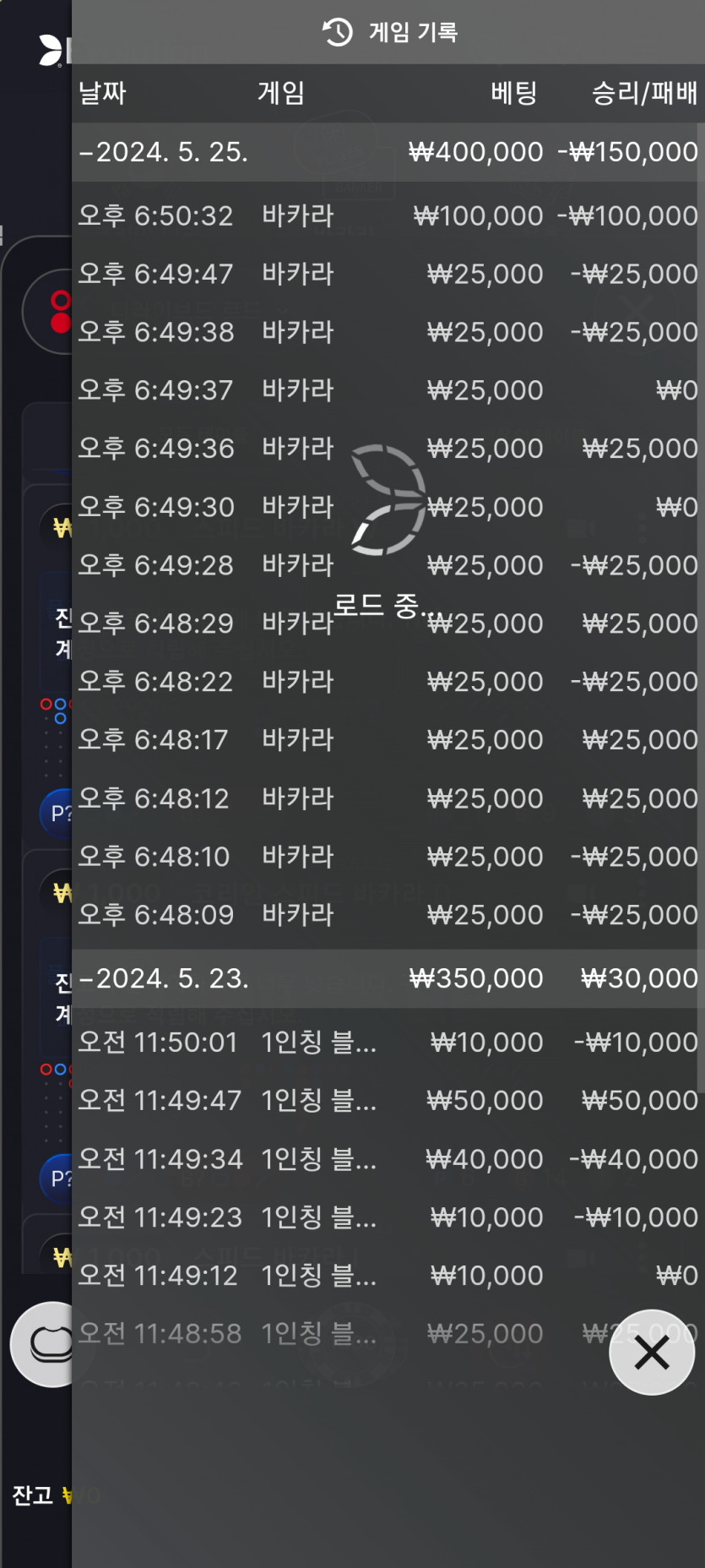Open the baccarat record at 오후 6:50:32

(x=388, y=215)
